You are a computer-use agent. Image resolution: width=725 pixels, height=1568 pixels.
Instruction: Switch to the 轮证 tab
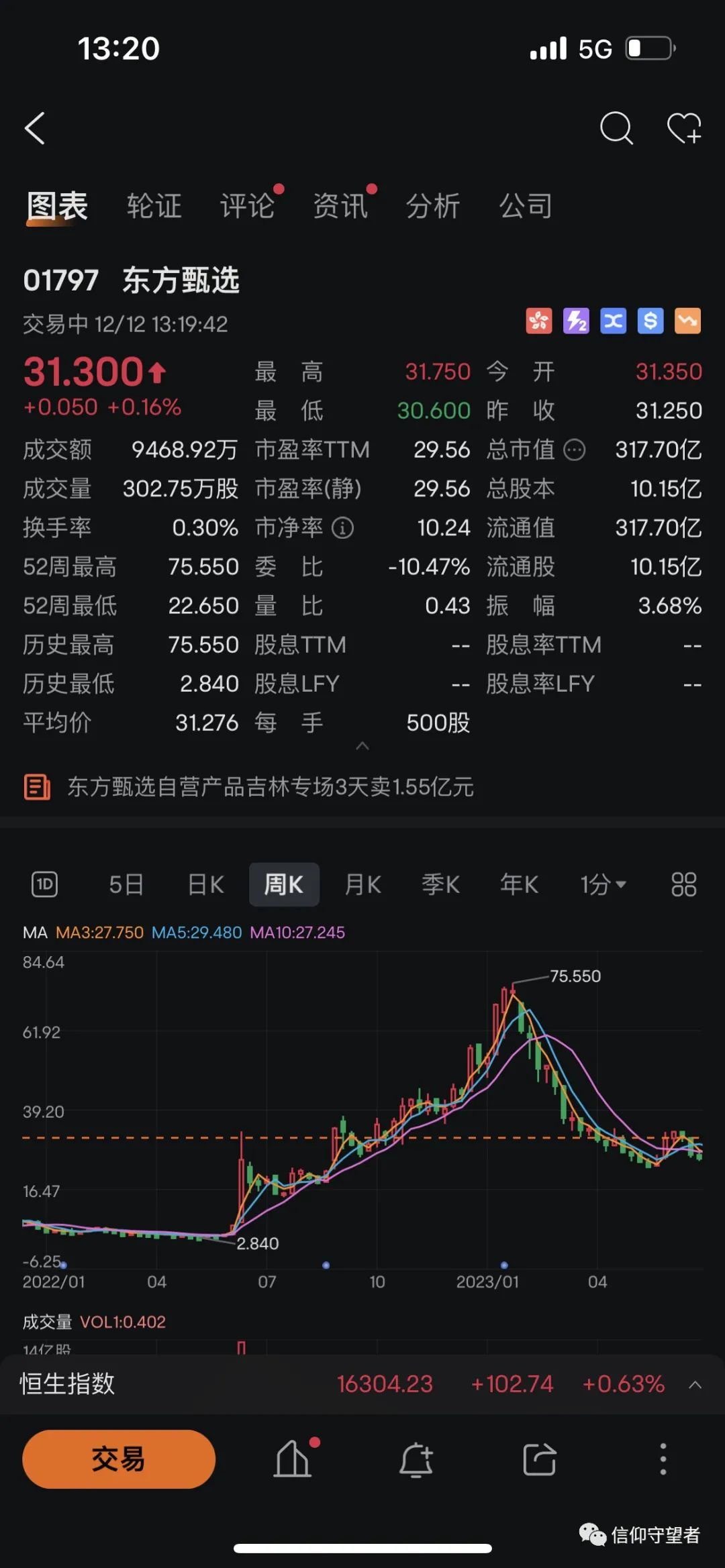pos(154,206)
